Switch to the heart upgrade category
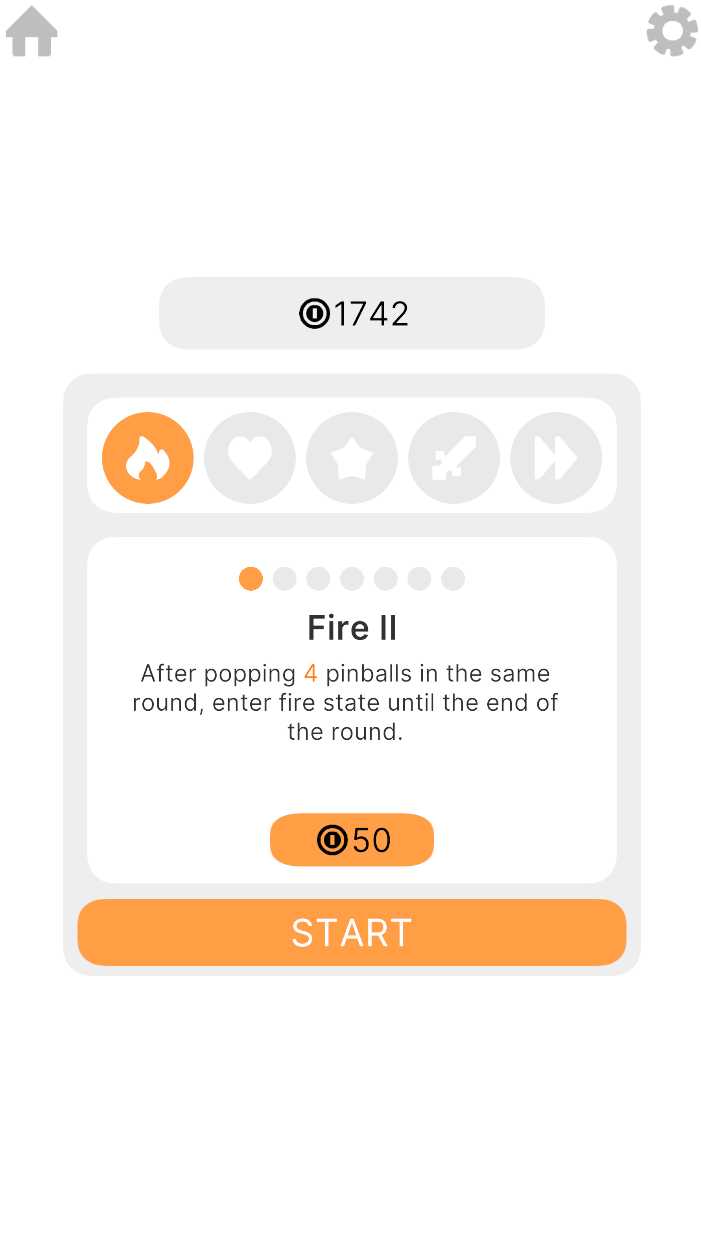The height and width of the screenshot is (1246, 701). pos(250,458)
